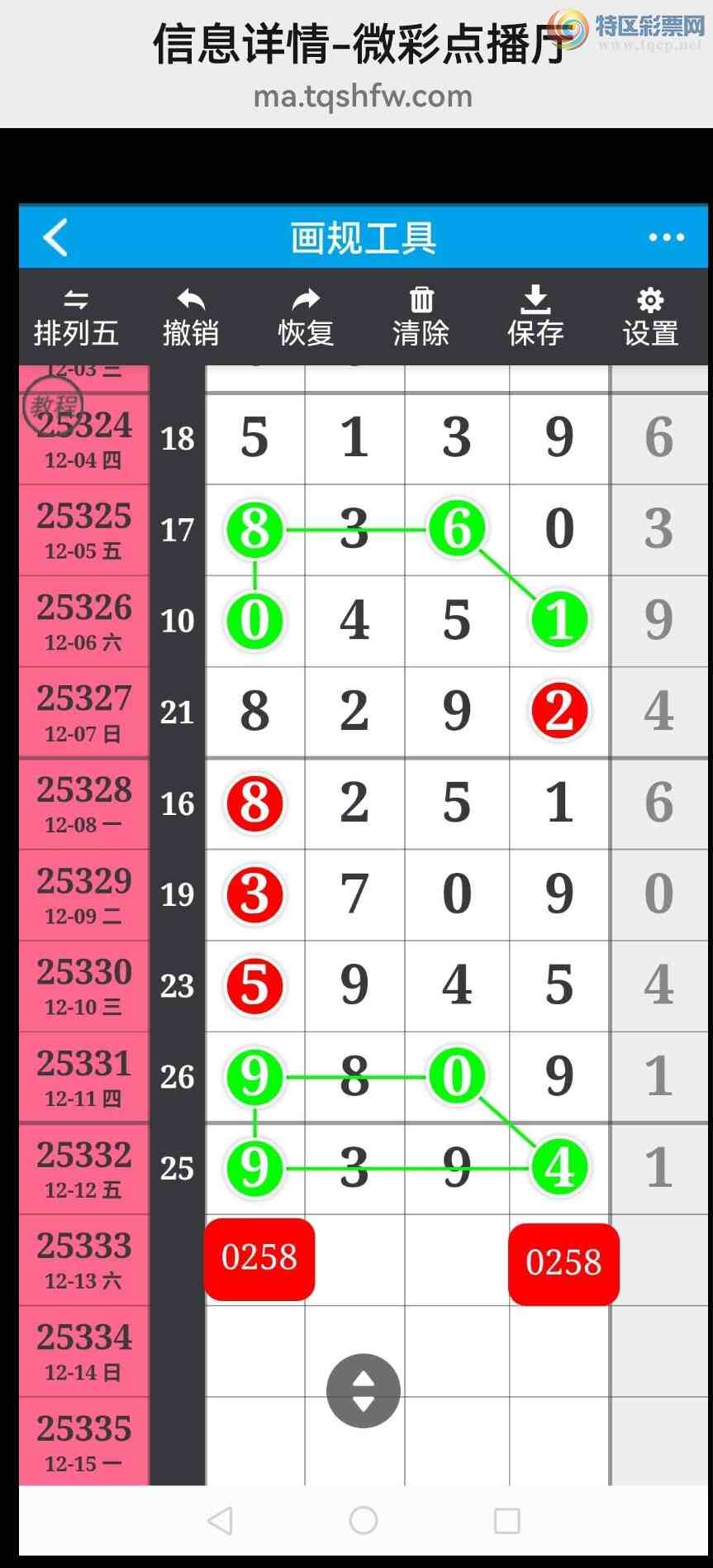Redo the action with 恢复

(306, 317)
